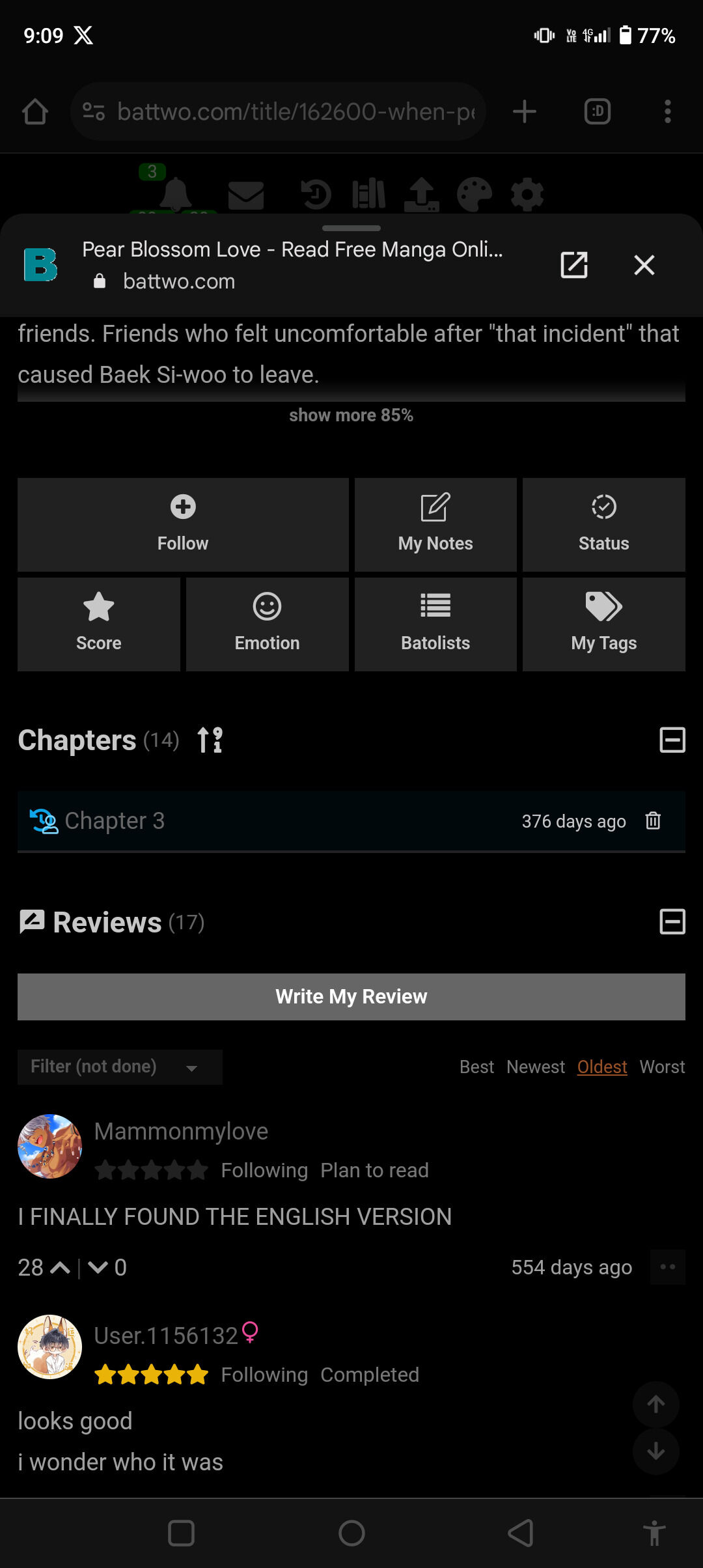
Task: Collapse the Chapters section
Action: coord(672,740)
